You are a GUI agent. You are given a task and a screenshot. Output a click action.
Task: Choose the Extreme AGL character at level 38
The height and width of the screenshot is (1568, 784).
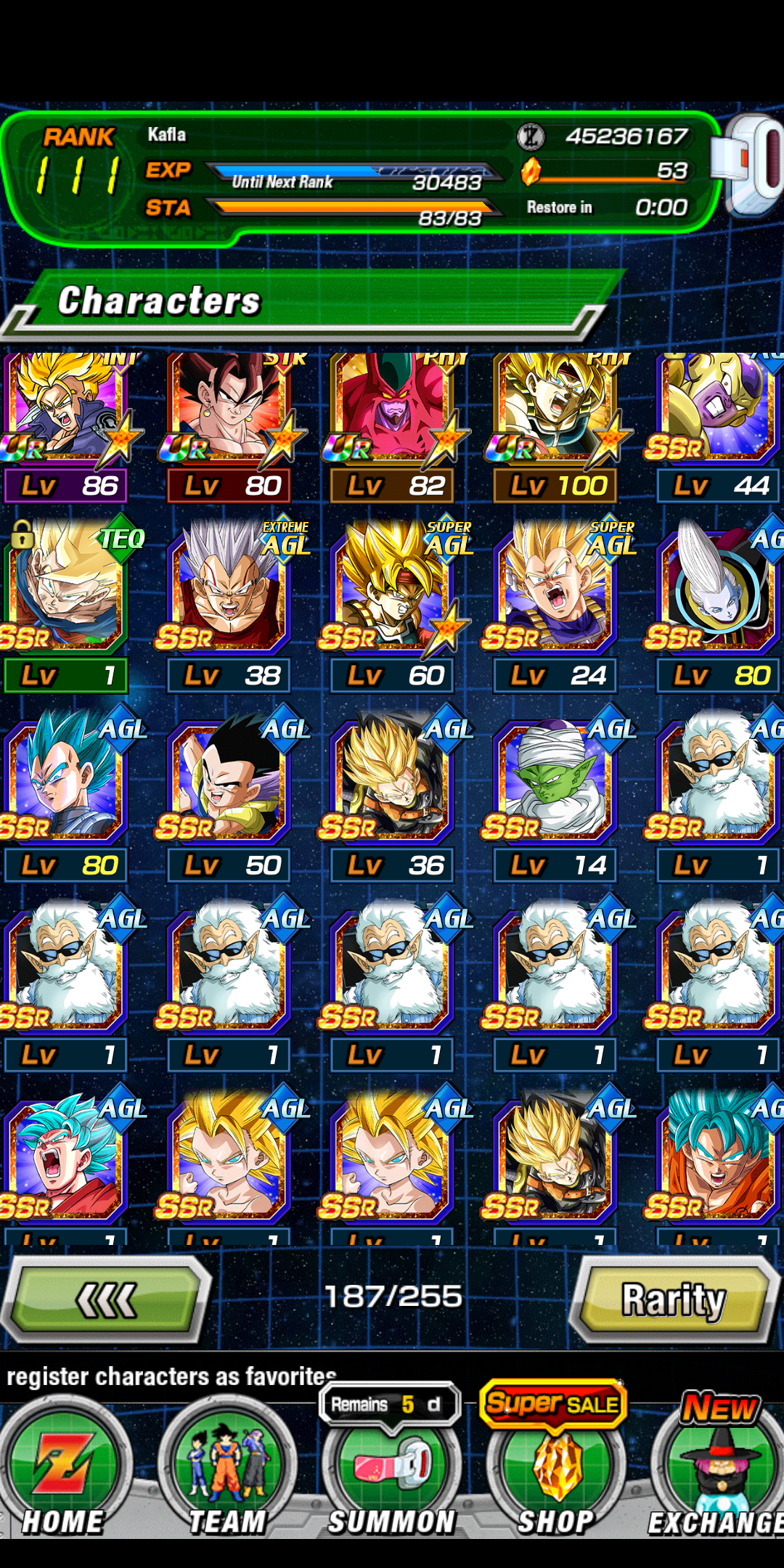tap(229, 606)
